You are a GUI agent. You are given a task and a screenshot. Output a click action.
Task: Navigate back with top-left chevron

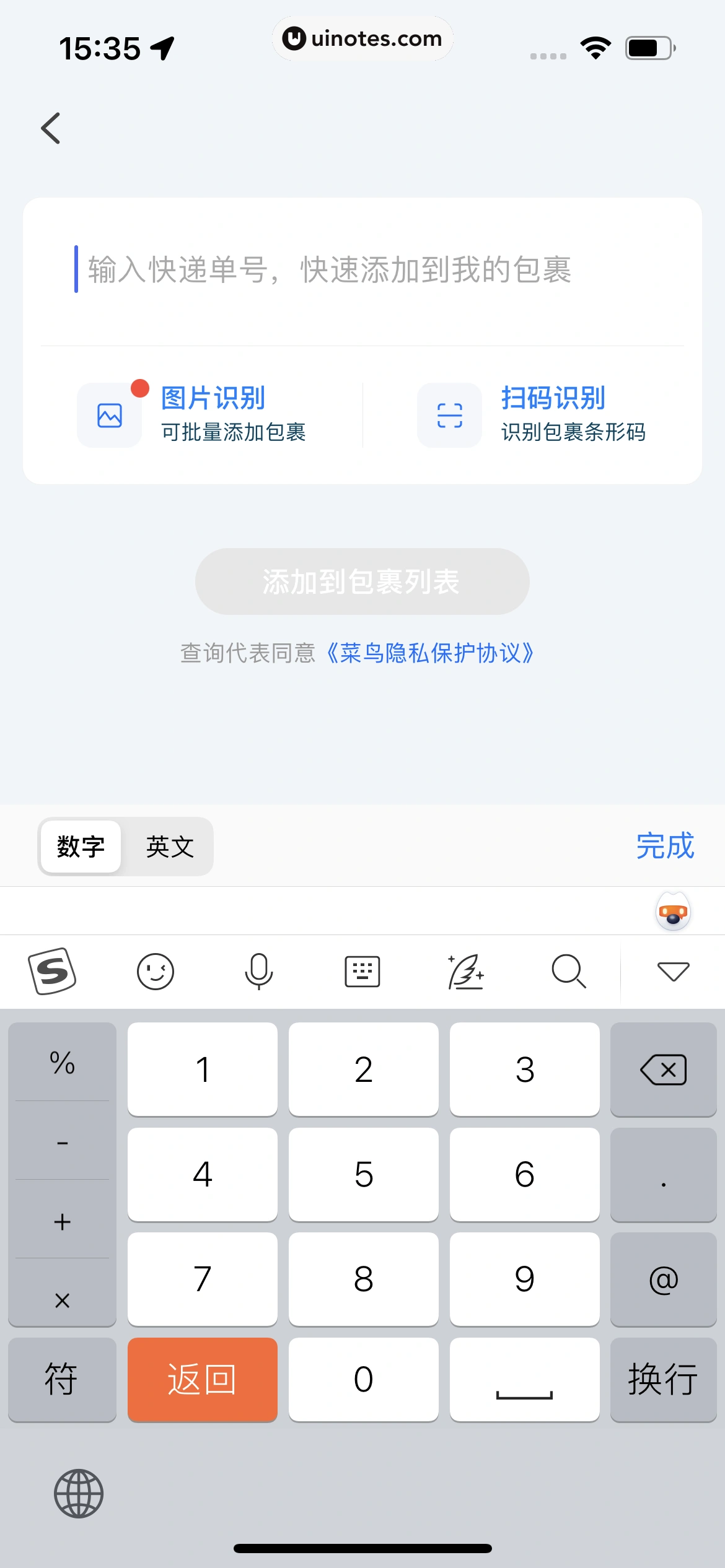51,128
